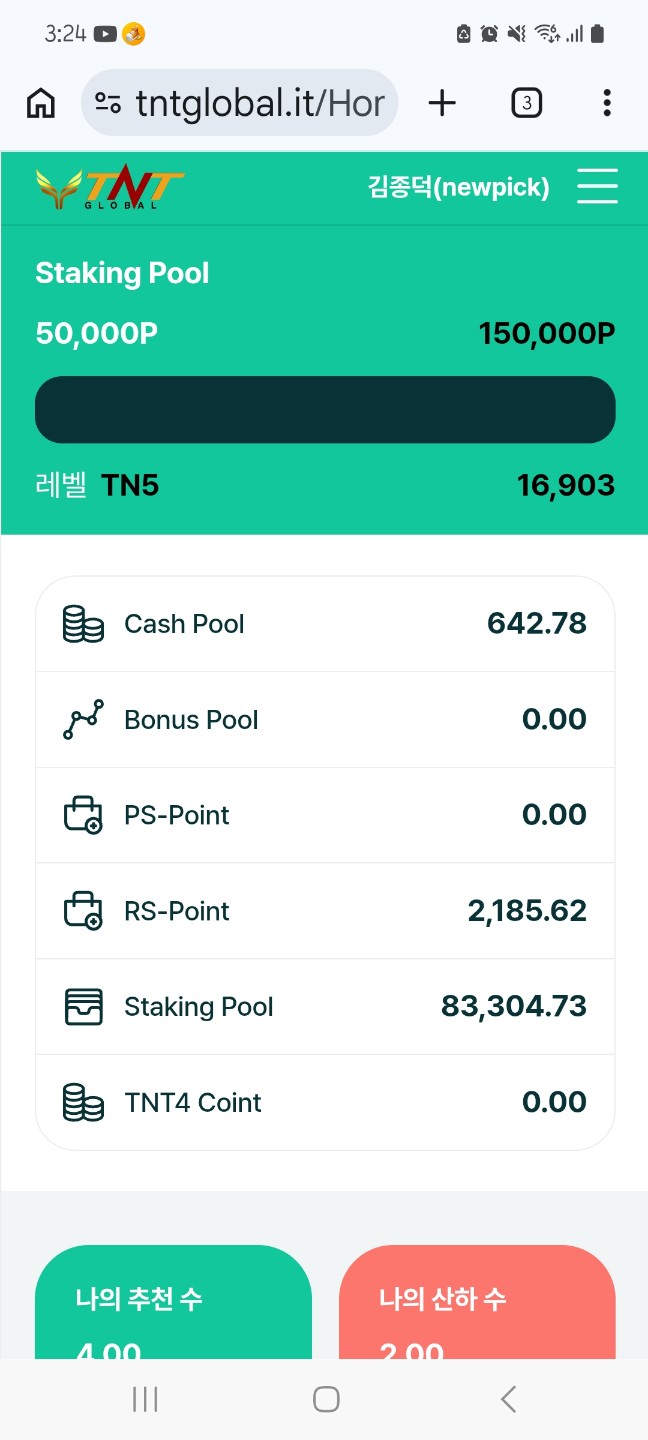Go to the browser home page
The height and width of the screenshot is (1440, 648).
[x=41, y=103]
